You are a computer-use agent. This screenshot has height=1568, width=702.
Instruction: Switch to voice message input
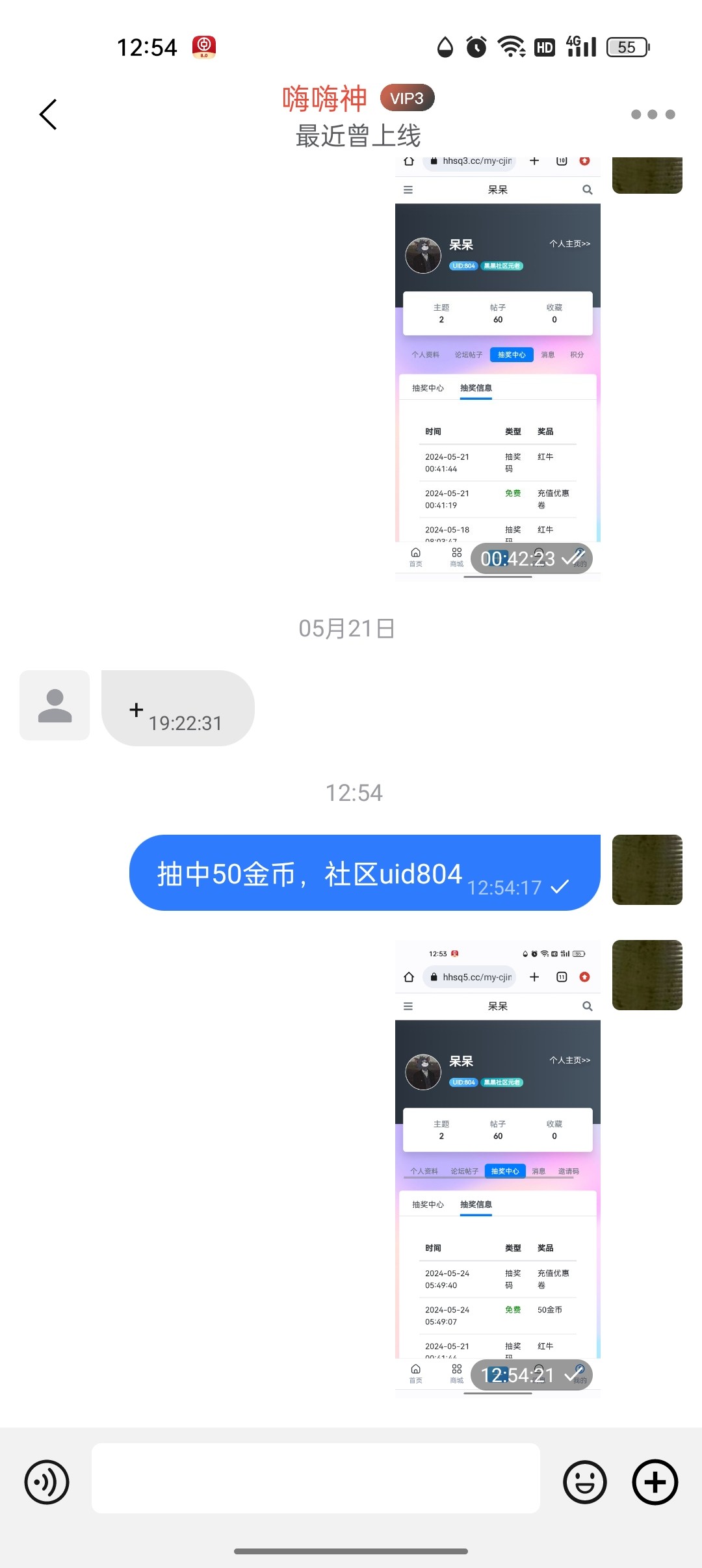(47, 1482)
